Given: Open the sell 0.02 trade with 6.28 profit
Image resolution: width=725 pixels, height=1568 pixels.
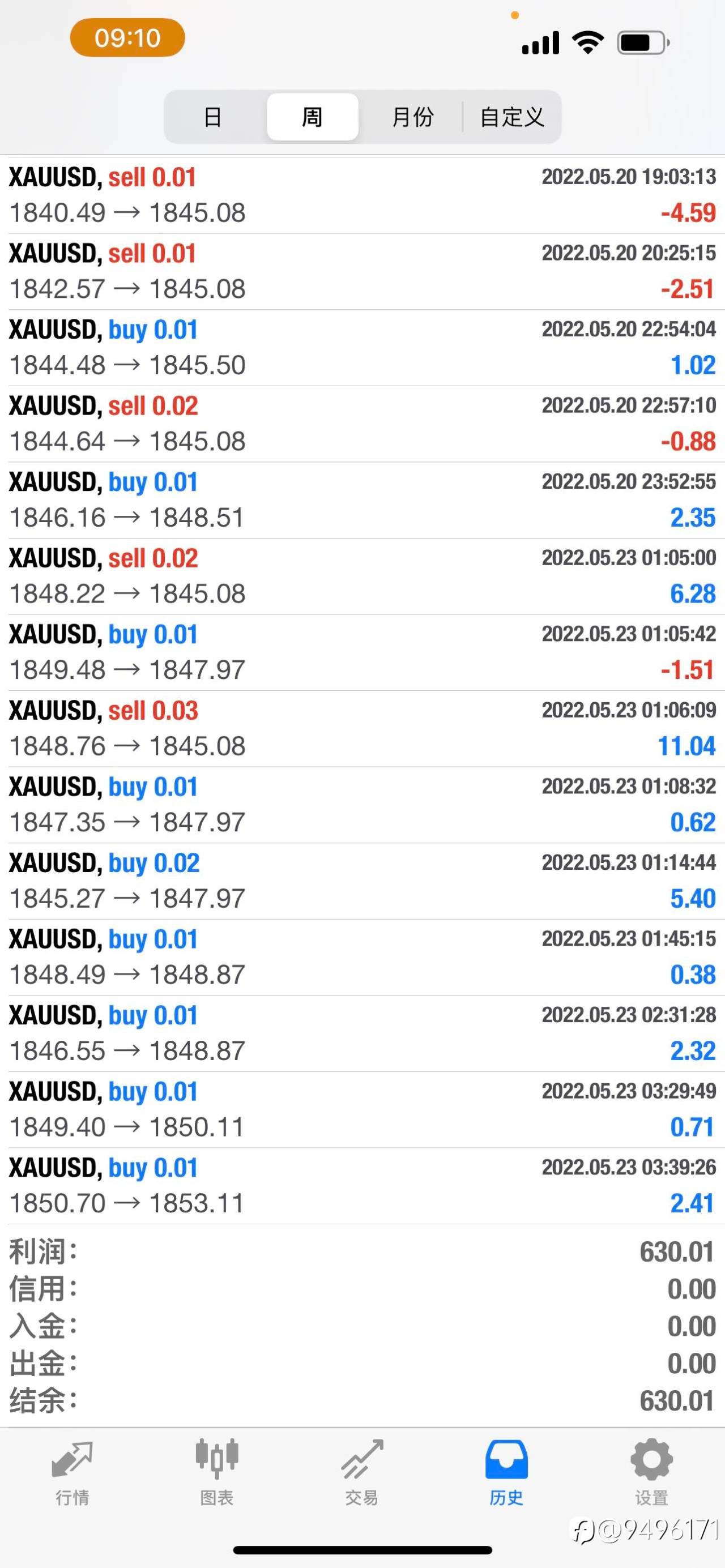Looking at the screenshot, I should pyautogui.click(x=362, y=576).
